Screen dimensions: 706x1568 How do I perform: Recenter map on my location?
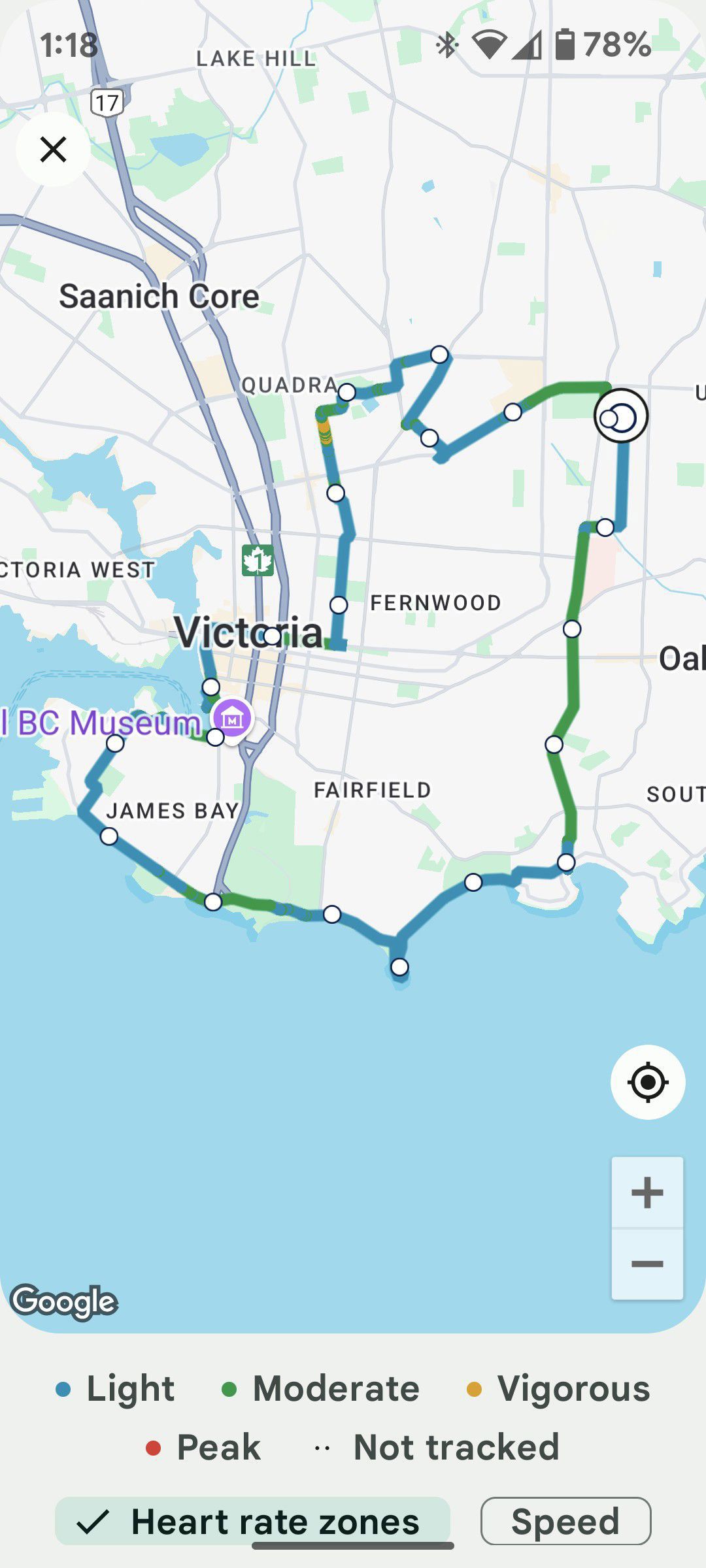click(x=647, y=1082)
